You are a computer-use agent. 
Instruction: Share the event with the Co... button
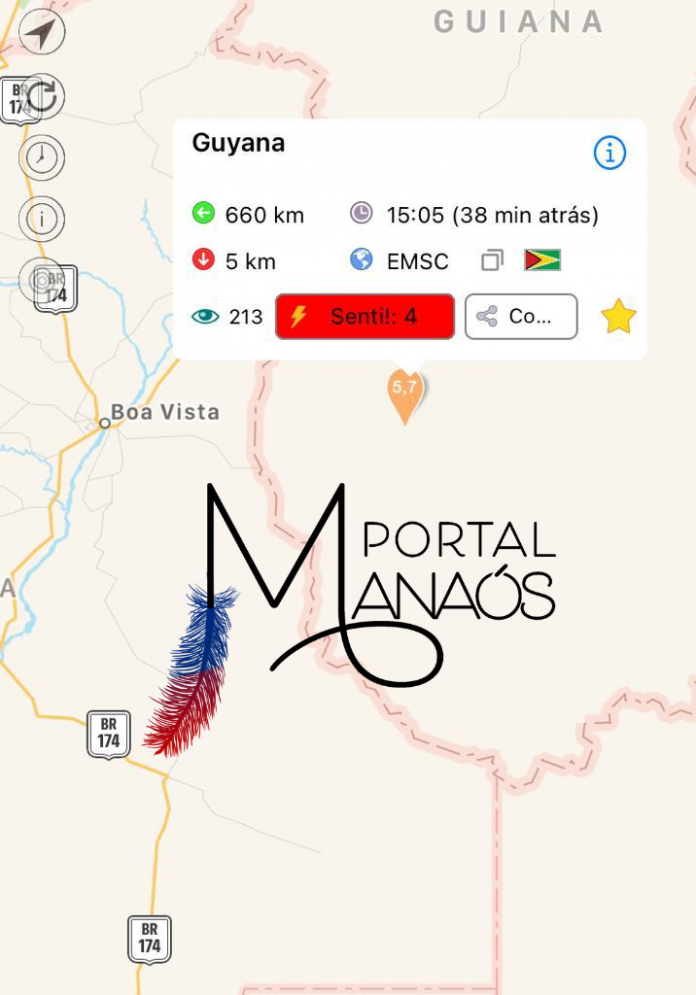point(521,317)
